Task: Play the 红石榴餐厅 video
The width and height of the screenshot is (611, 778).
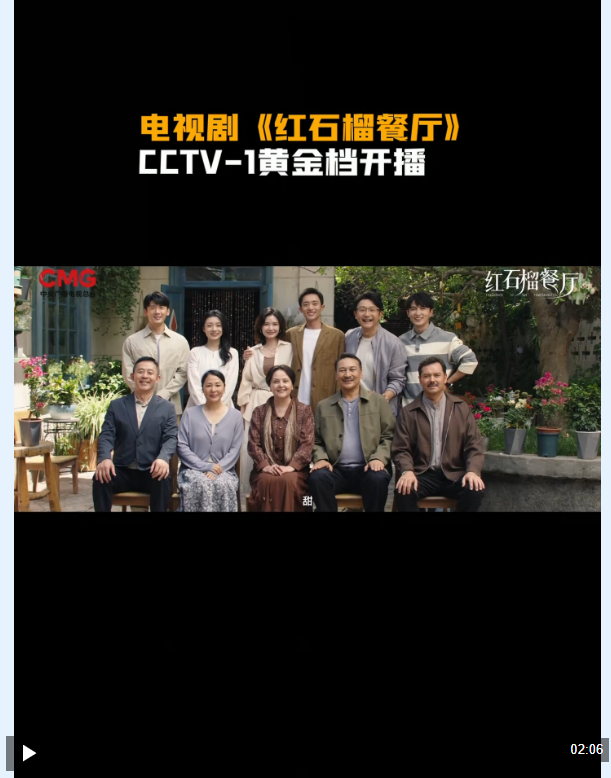Action: (x=29, y=752)
